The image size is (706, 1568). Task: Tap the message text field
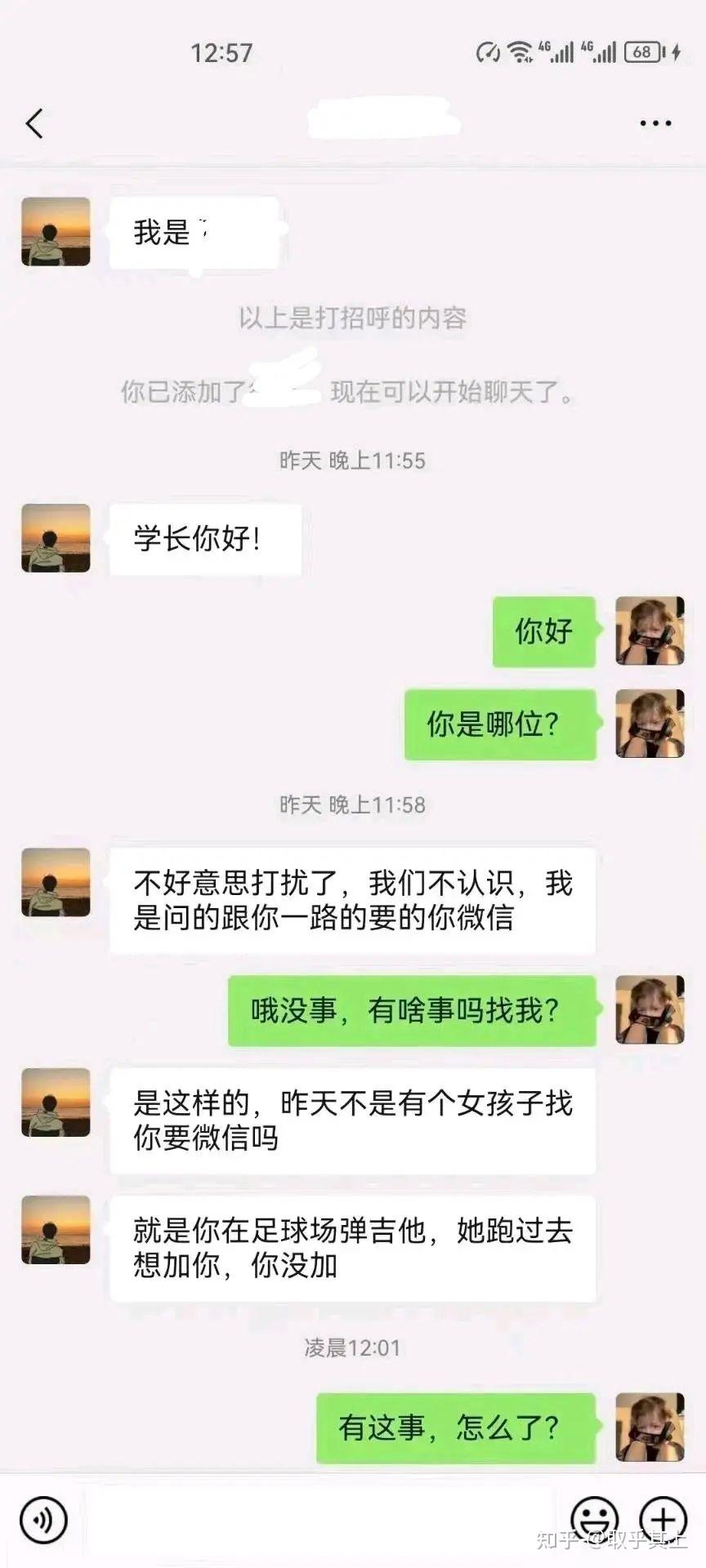(319, 1521)
